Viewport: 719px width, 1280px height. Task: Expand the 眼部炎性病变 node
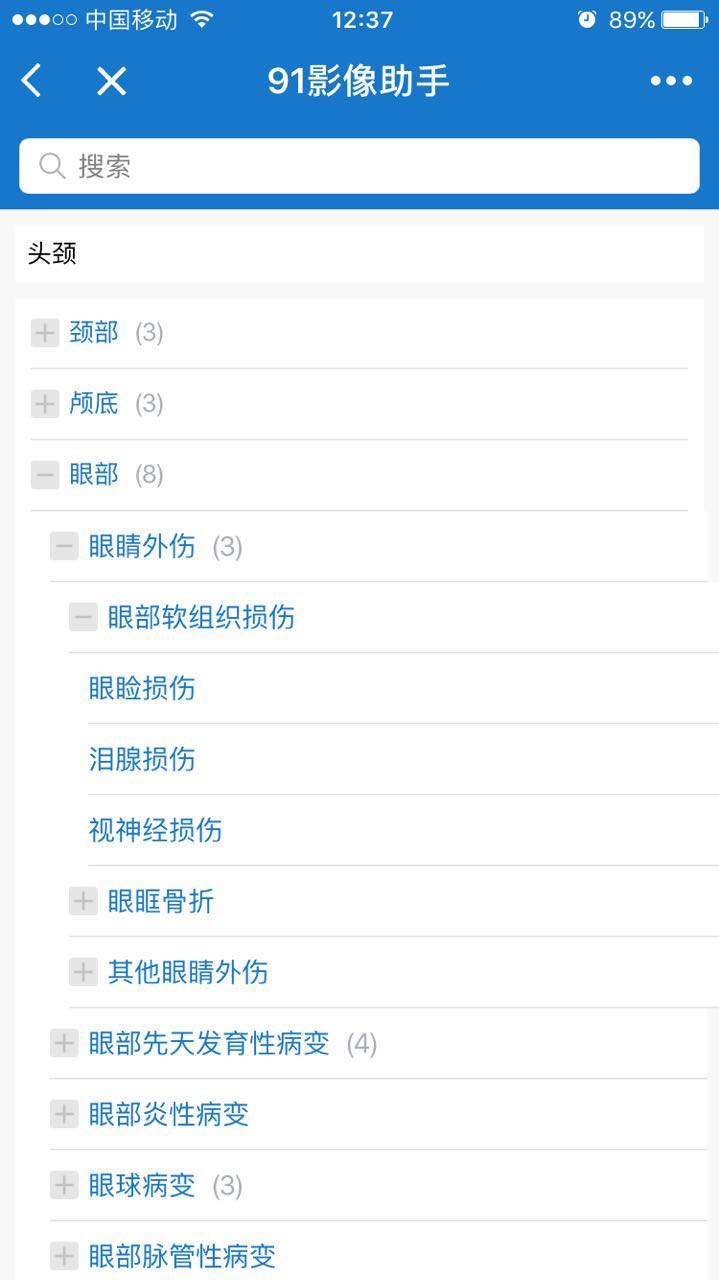64,1114
